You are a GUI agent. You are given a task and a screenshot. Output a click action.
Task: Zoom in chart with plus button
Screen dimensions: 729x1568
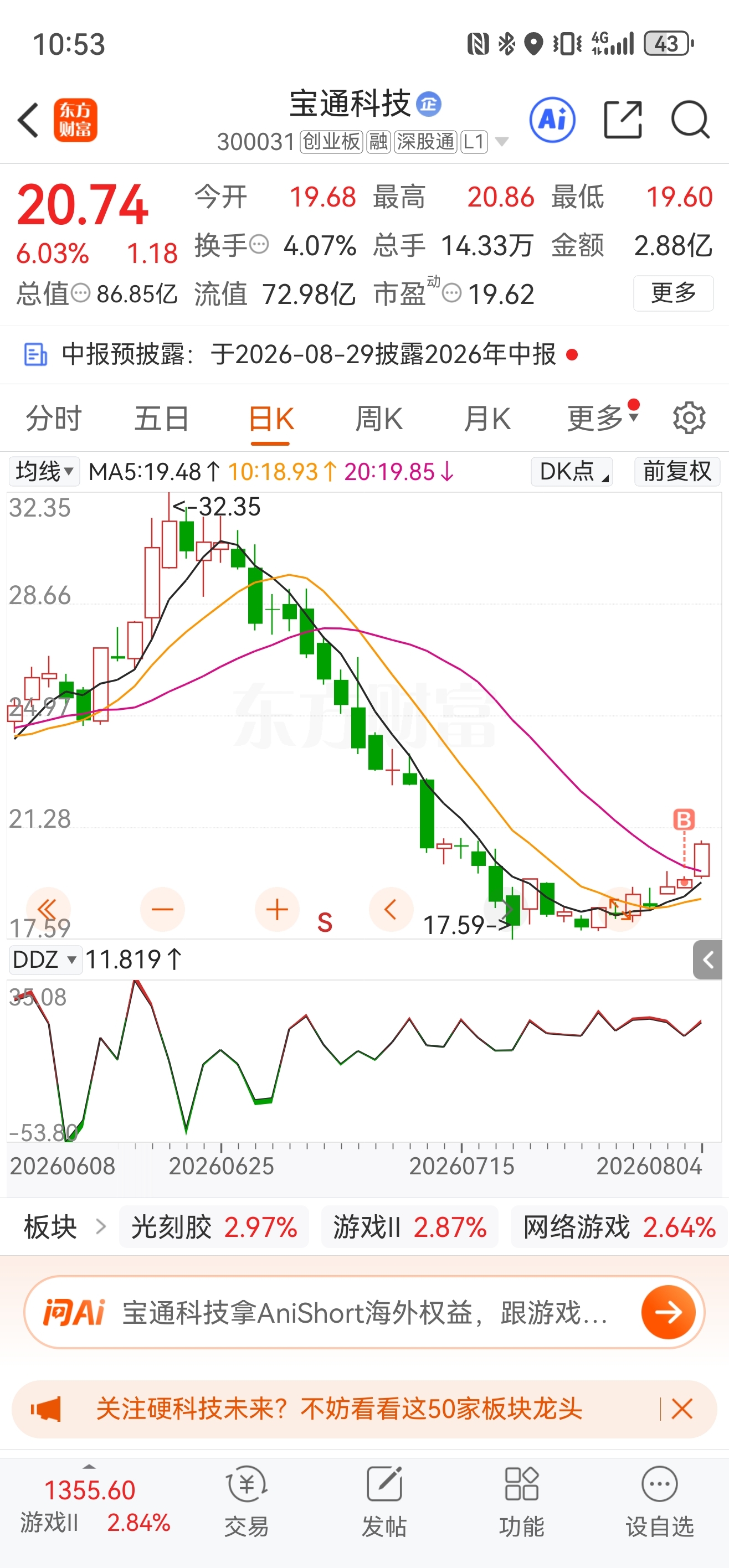point(277,909)
